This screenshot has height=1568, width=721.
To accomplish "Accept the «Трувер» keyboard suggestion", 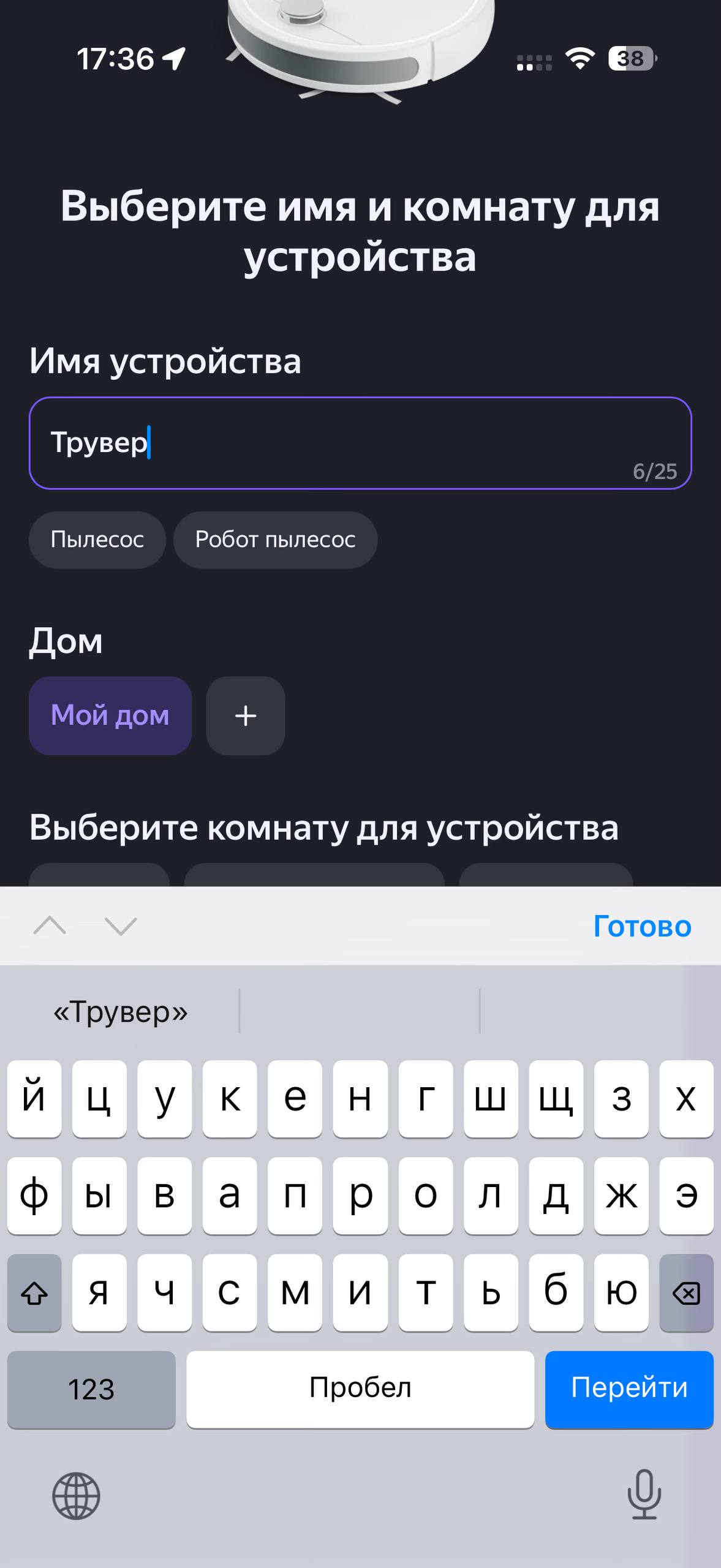I will pyautogui.click(x=121, y=1012).
